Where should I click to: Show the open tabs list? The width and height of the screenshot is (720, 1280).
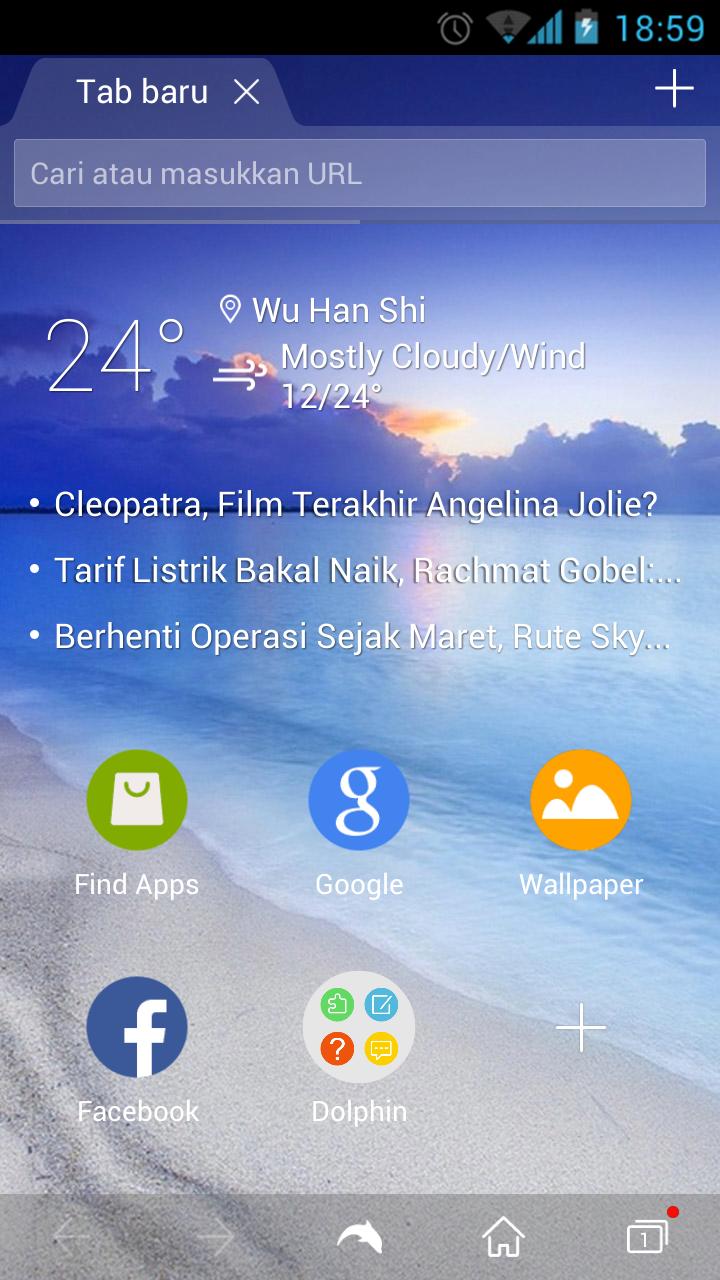point(647,1238)
